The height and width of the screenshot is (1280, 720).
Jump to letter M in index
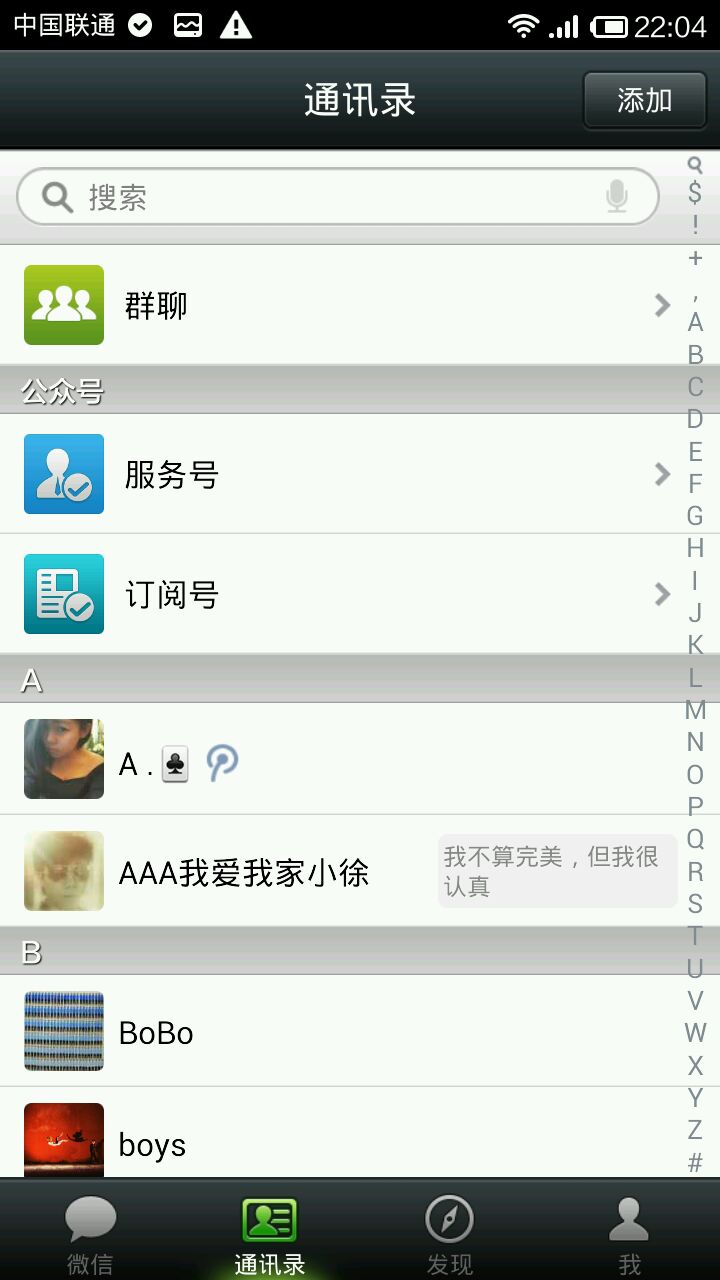pyautogui.click(x=695, y=710)
